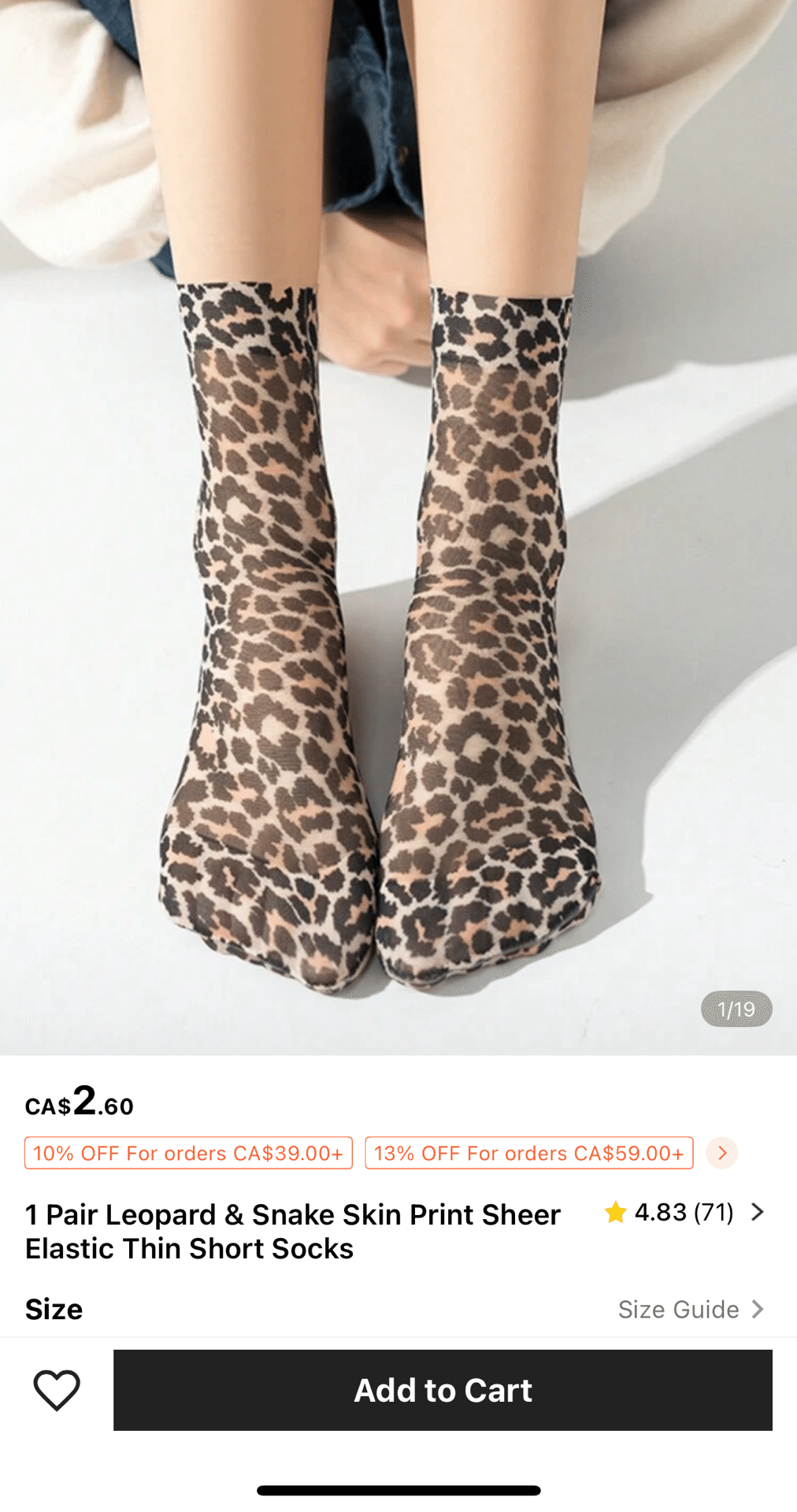797x1512 pixels.
Task: View the 4.83 rating reviews
Action: (683, 1212)
